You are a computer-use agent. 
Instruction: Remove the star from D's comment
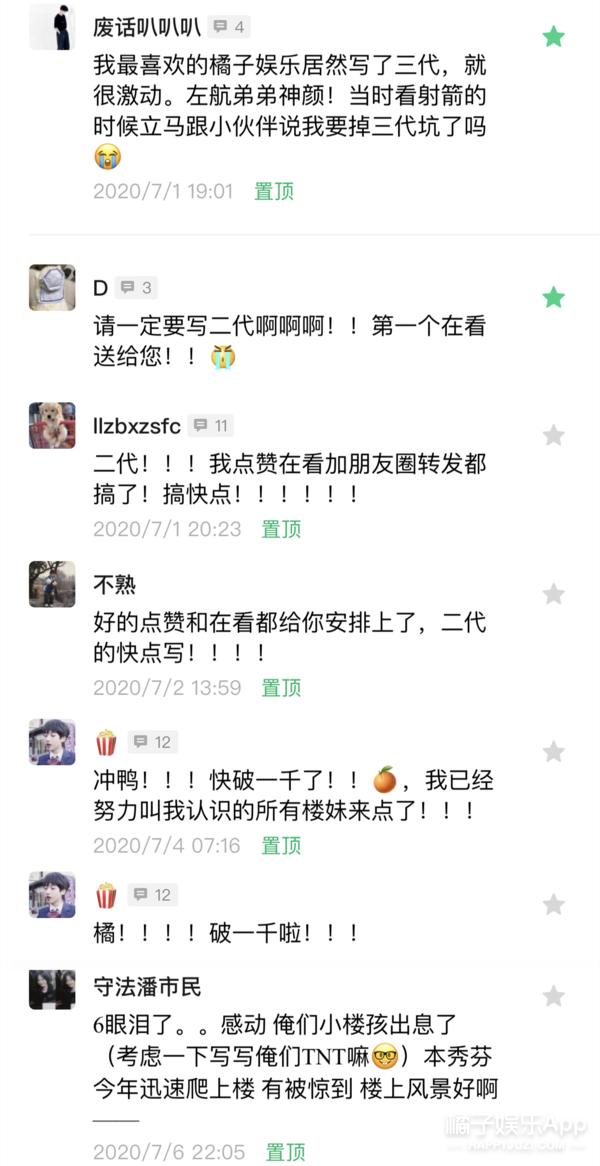tap(553, 297)
